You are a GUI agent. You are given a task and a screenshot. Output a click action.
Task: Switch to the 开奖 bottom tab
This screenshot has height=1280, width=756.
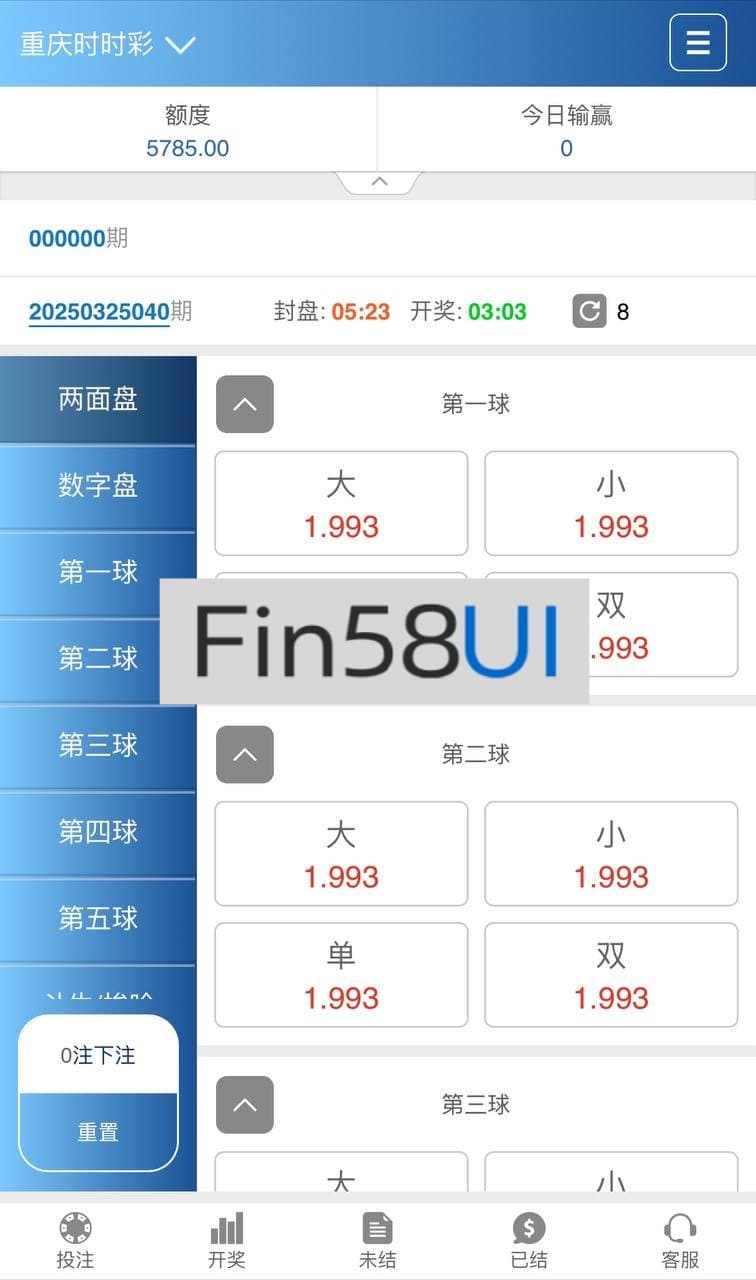click(227, 1241)
